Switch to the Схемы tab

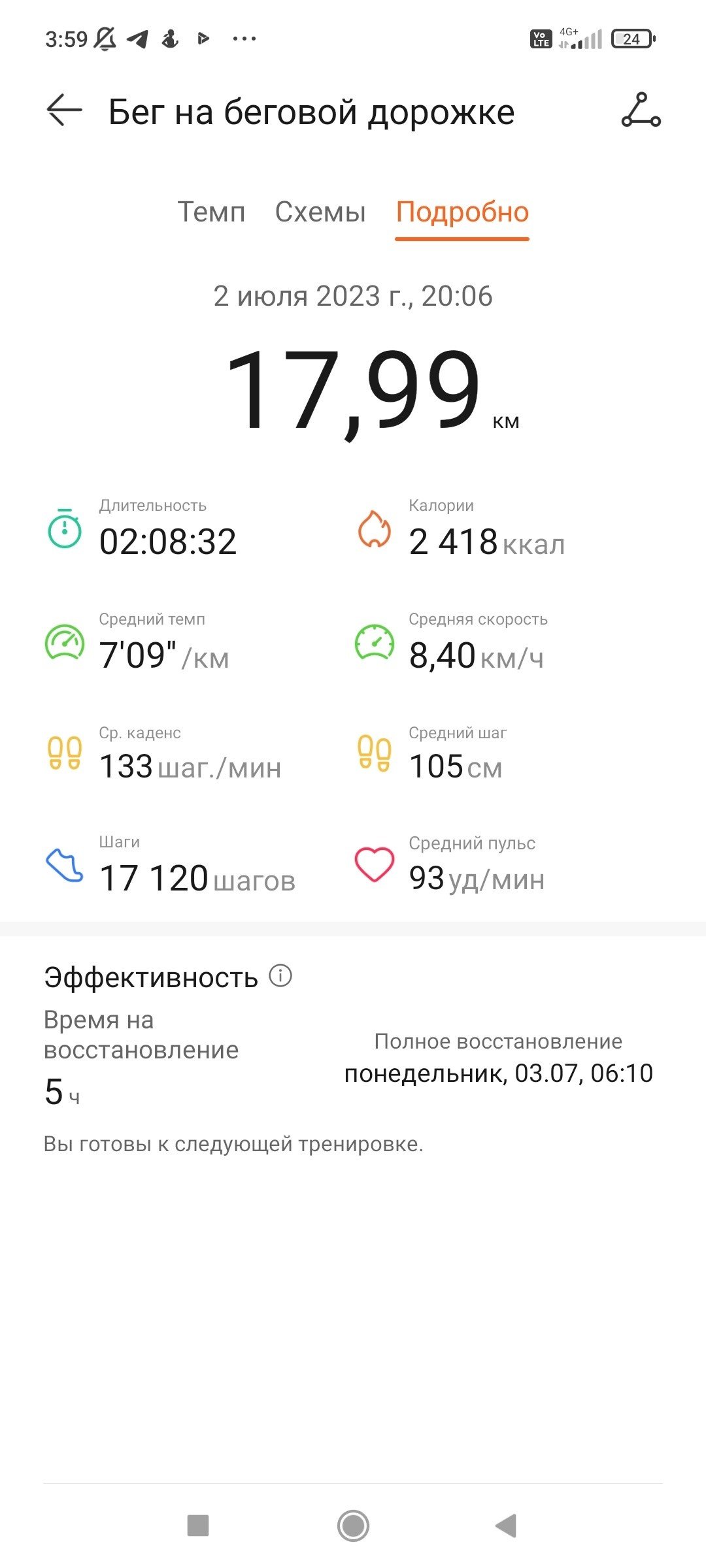click(x=320, y=212)
